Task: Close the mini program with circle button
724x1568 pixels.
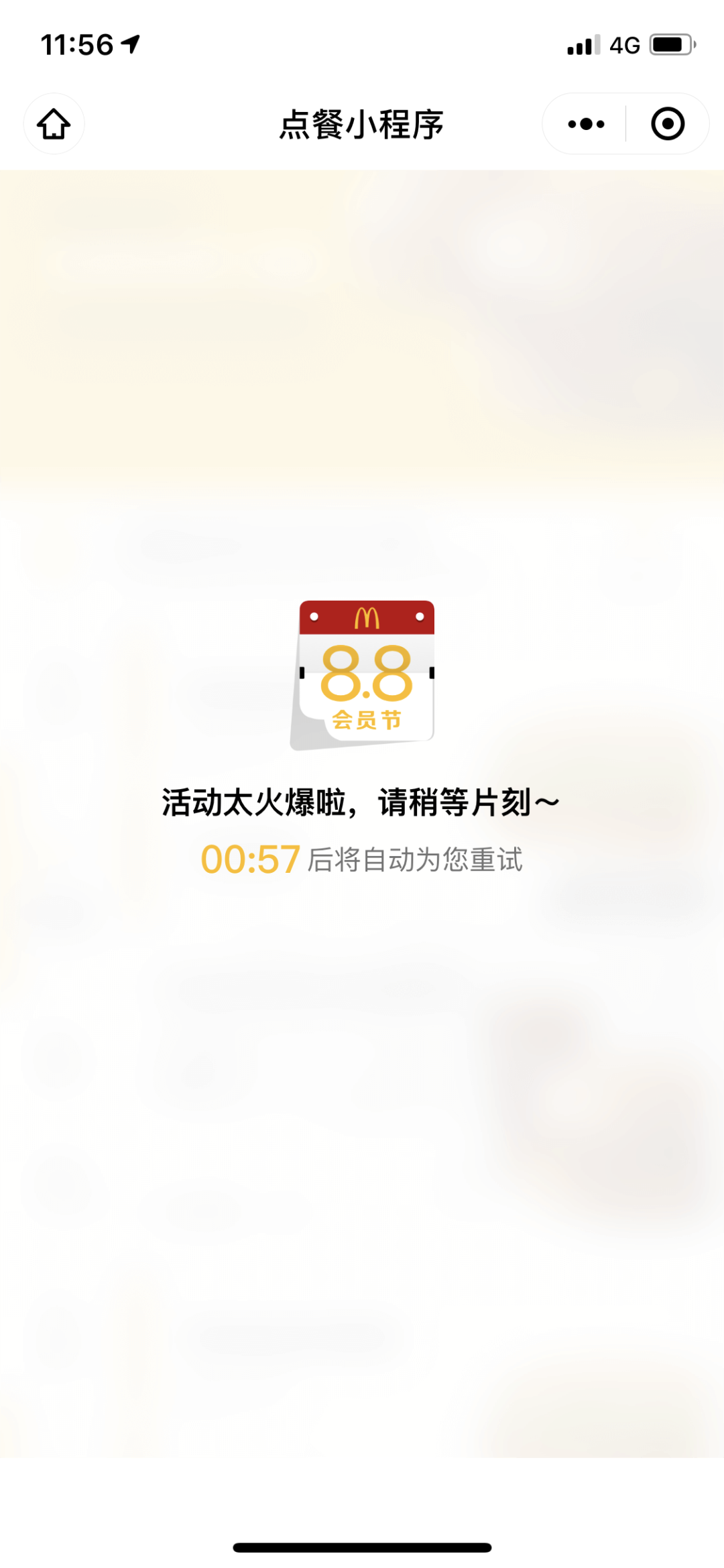Action: pos(668,124)
